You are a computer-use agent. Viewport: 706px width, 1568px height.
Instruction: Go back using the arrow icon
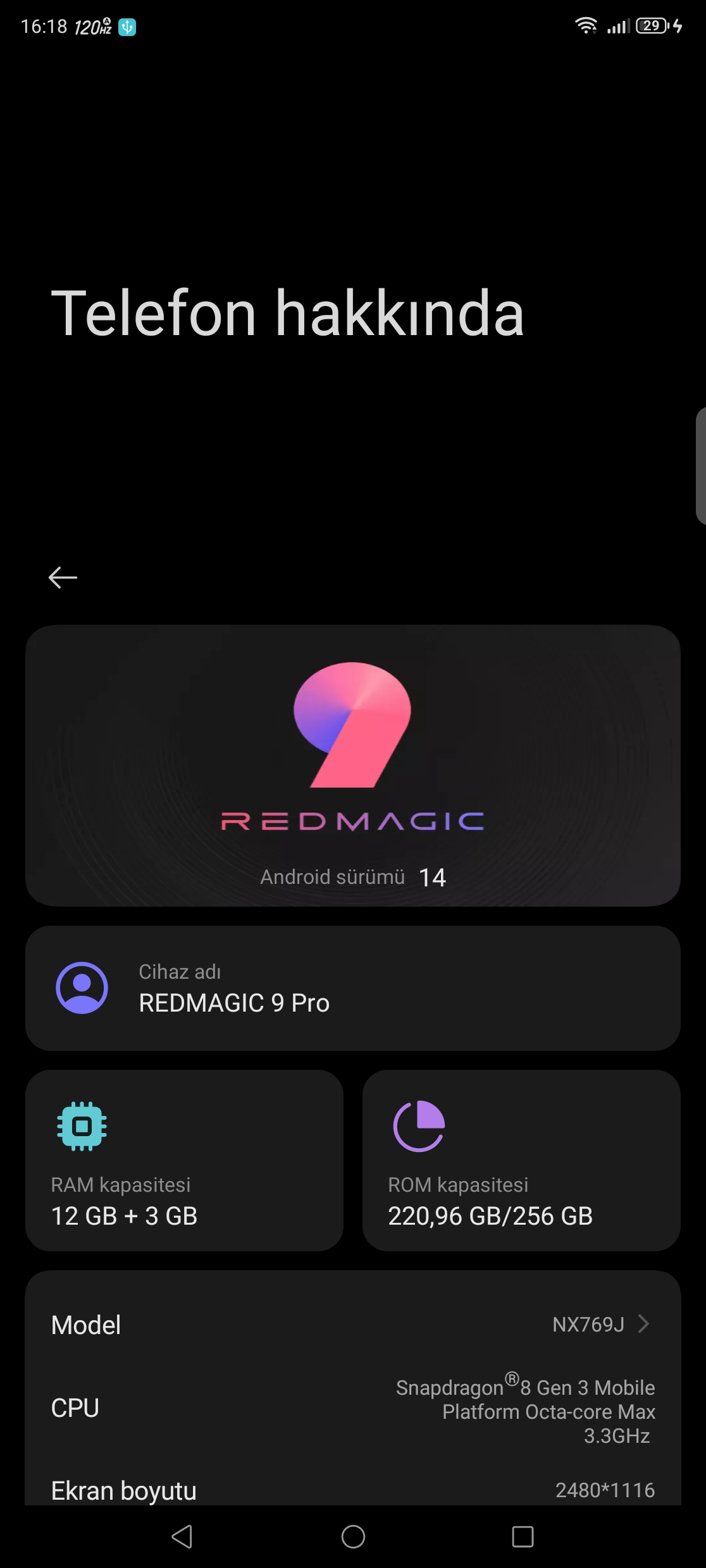tap(63, 577)
